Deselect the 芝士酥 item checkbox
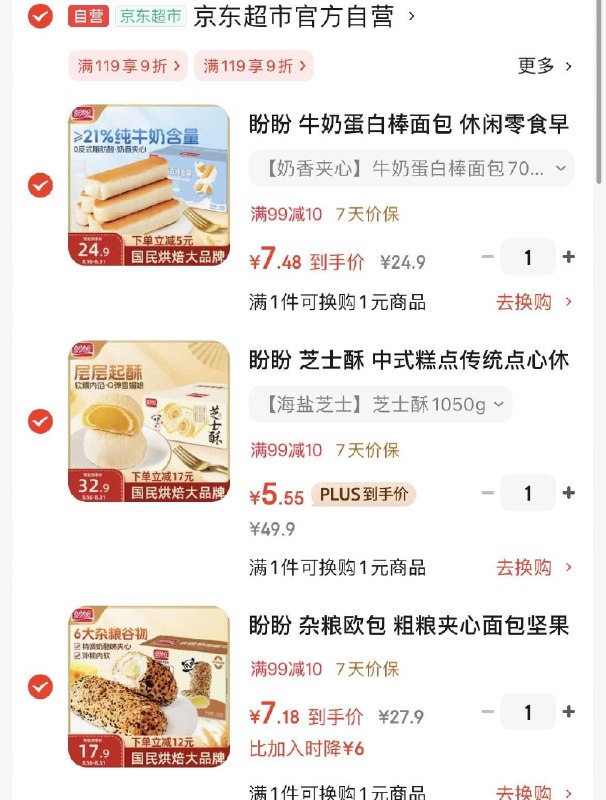Viewport: 606px width, 800px height. pyautogui.click(x=40, y=421)
